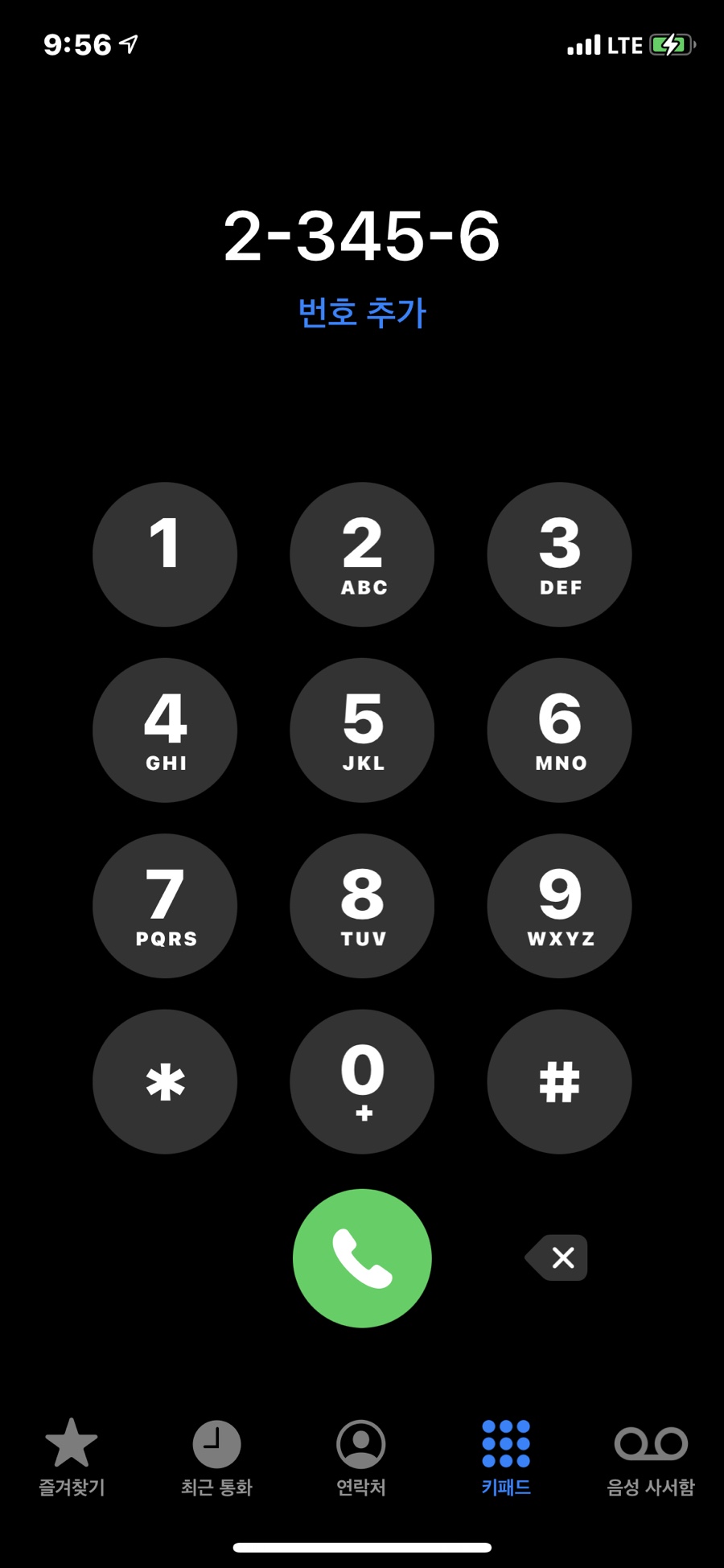Tap the 6 MNO key
The width and height of the screenshot is (724, 1568).
tap(559, 730)
